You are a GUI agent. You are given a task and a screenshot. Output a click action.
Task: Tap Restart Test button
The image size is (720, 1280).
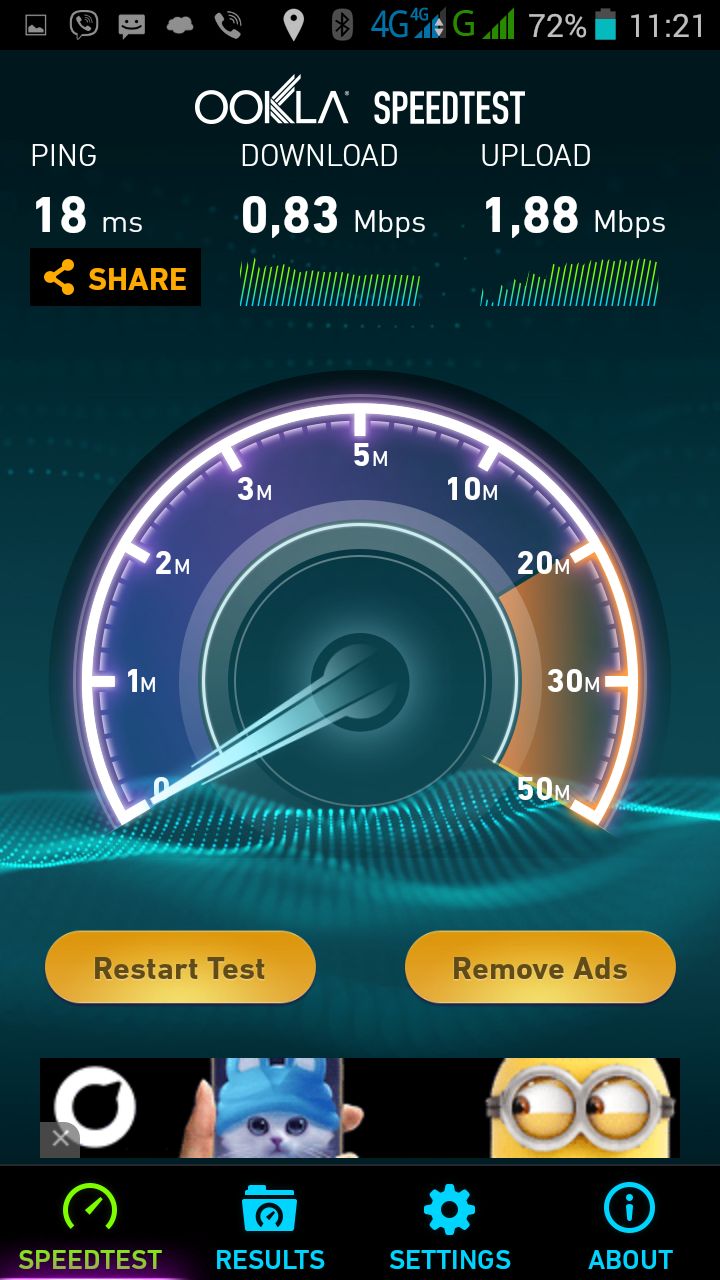point(180,967)
